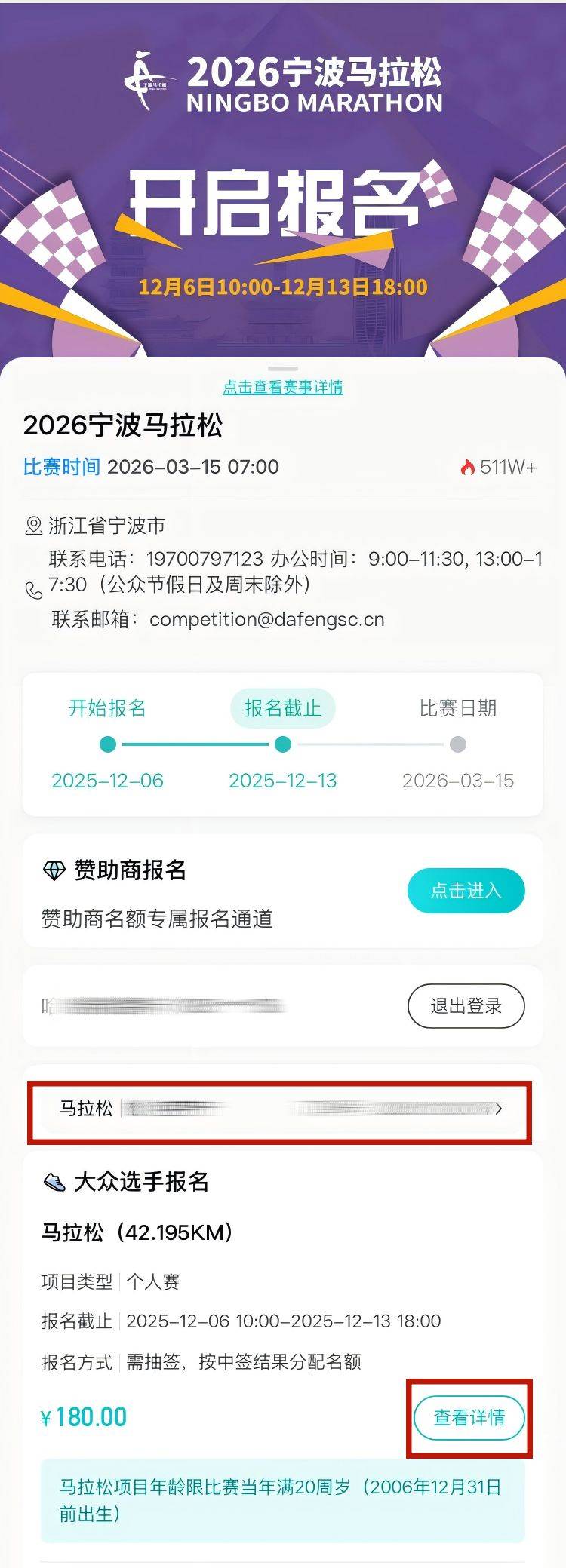Click 退出登录 to log out
The height and width of the screenshot is (1568, 566).
466,1006
